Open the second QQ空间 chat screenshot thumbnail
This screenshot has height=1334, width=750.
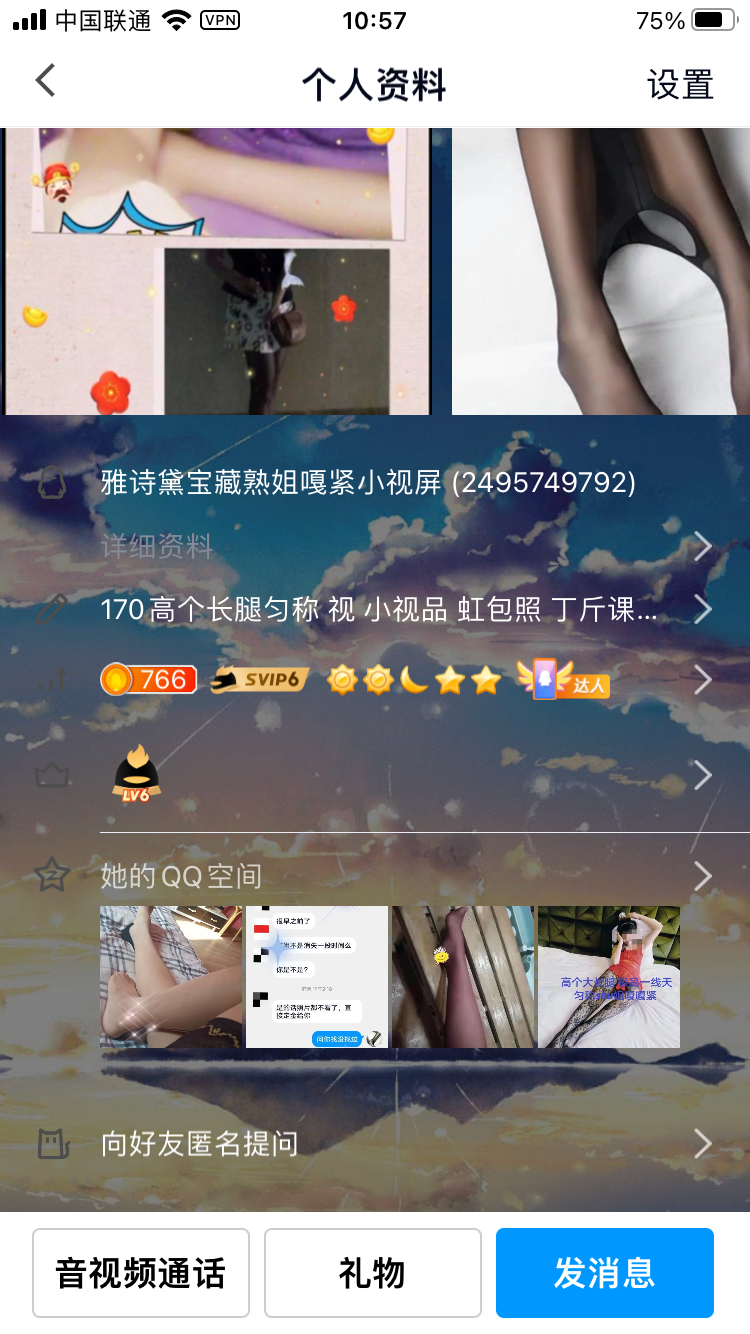pos(317,977)
